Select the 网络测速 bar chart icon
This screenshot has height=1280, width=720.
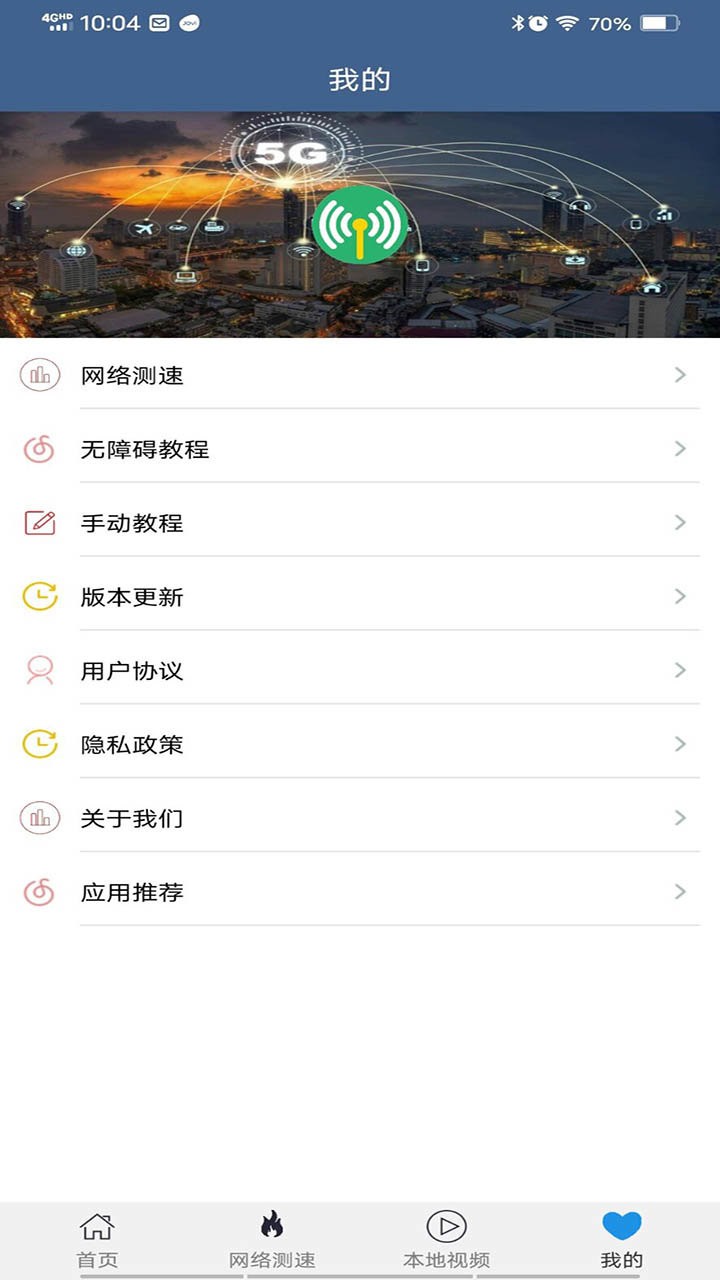point(40,375)
